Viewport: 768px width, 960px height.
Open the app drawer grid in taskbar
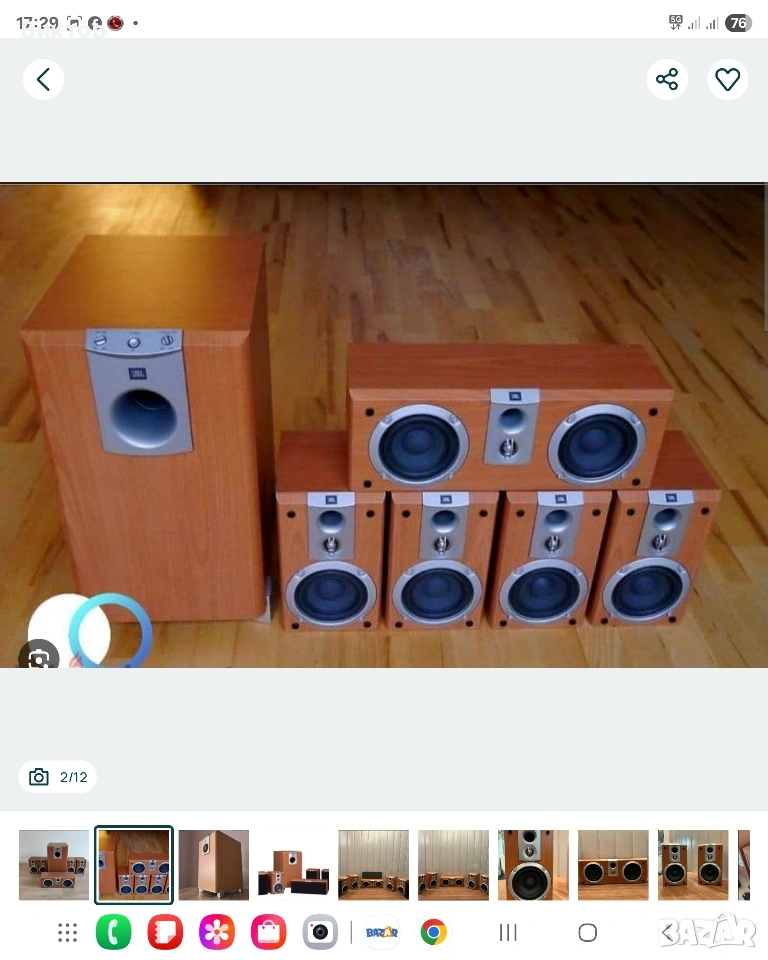click(x=67, y=933)
